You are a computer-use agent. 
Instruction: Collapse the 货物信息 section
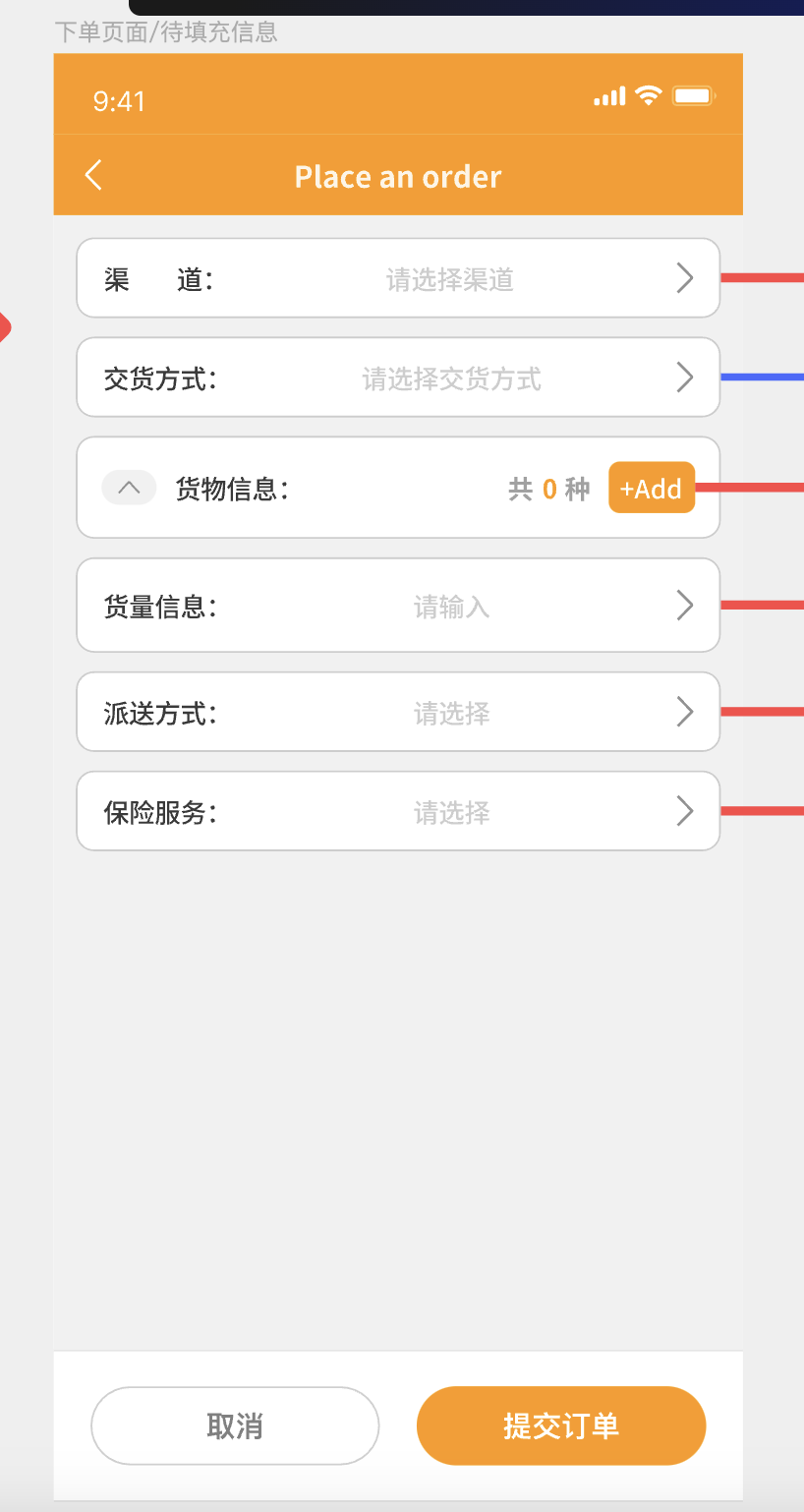point(129,488)
